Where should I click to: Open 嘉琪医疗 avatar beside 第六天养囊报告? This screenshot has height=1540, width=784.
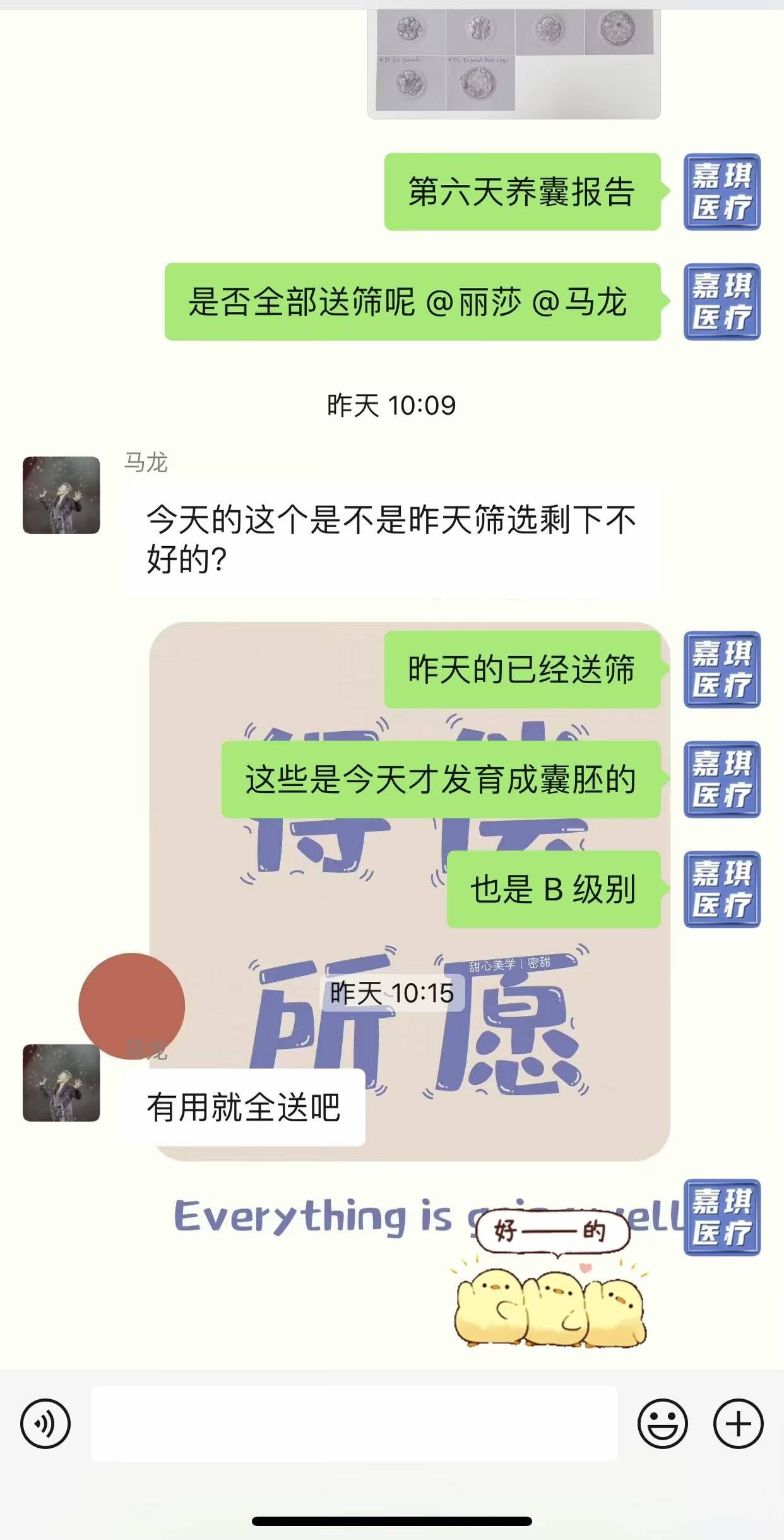coord(722,192)
